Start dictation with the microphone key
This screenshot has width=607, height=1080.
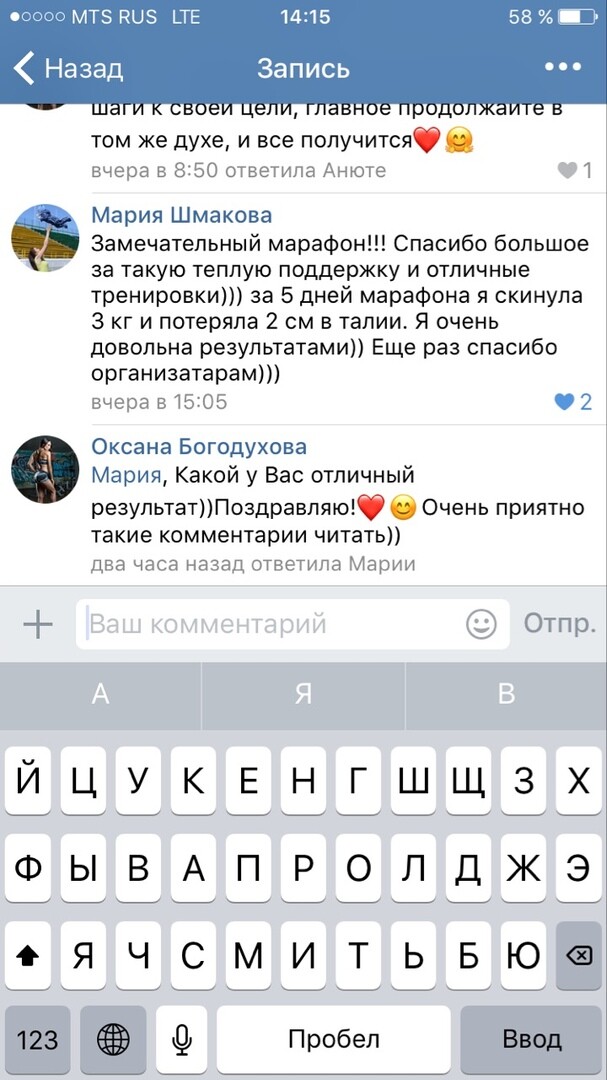[181, 1040]
